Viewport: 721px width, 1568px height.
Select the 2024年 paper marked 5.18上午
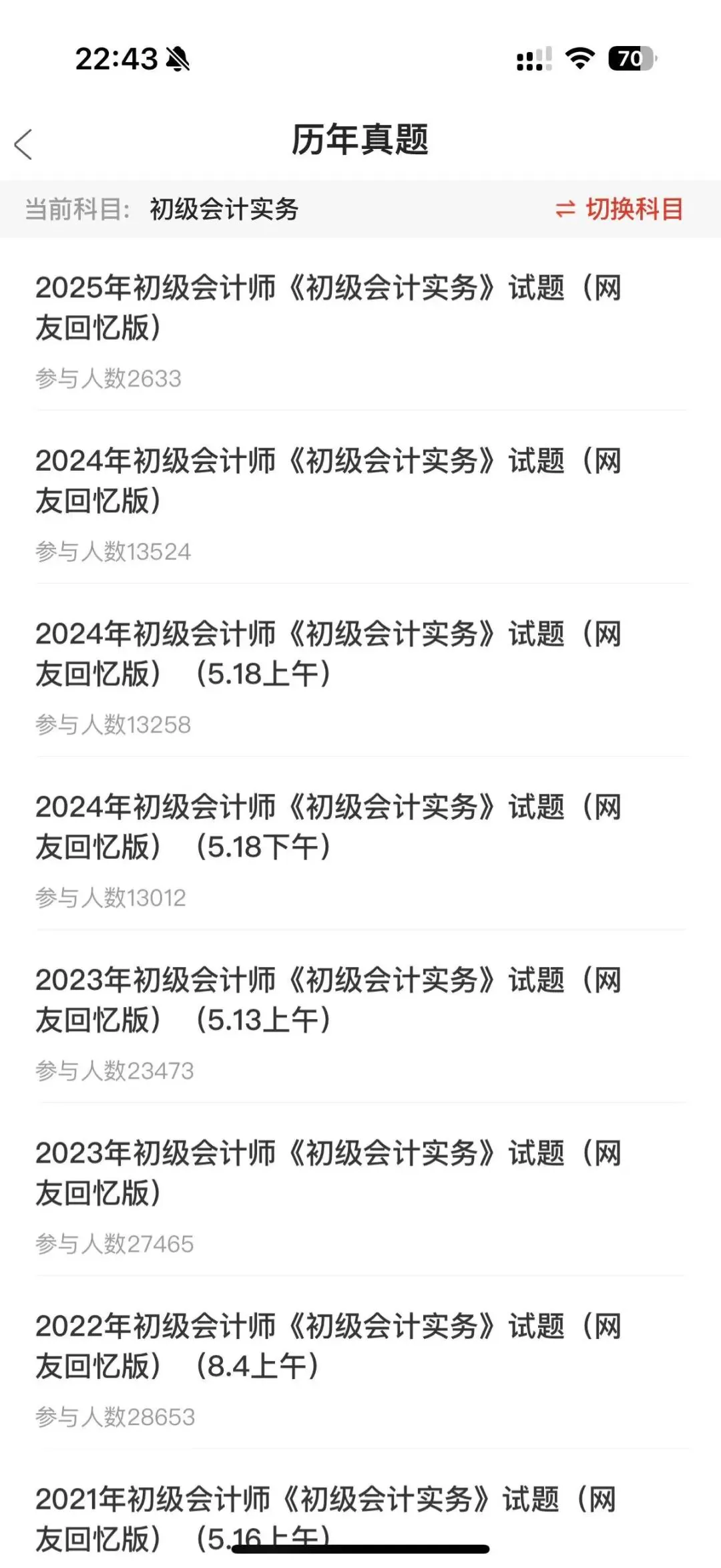[328, 654]
